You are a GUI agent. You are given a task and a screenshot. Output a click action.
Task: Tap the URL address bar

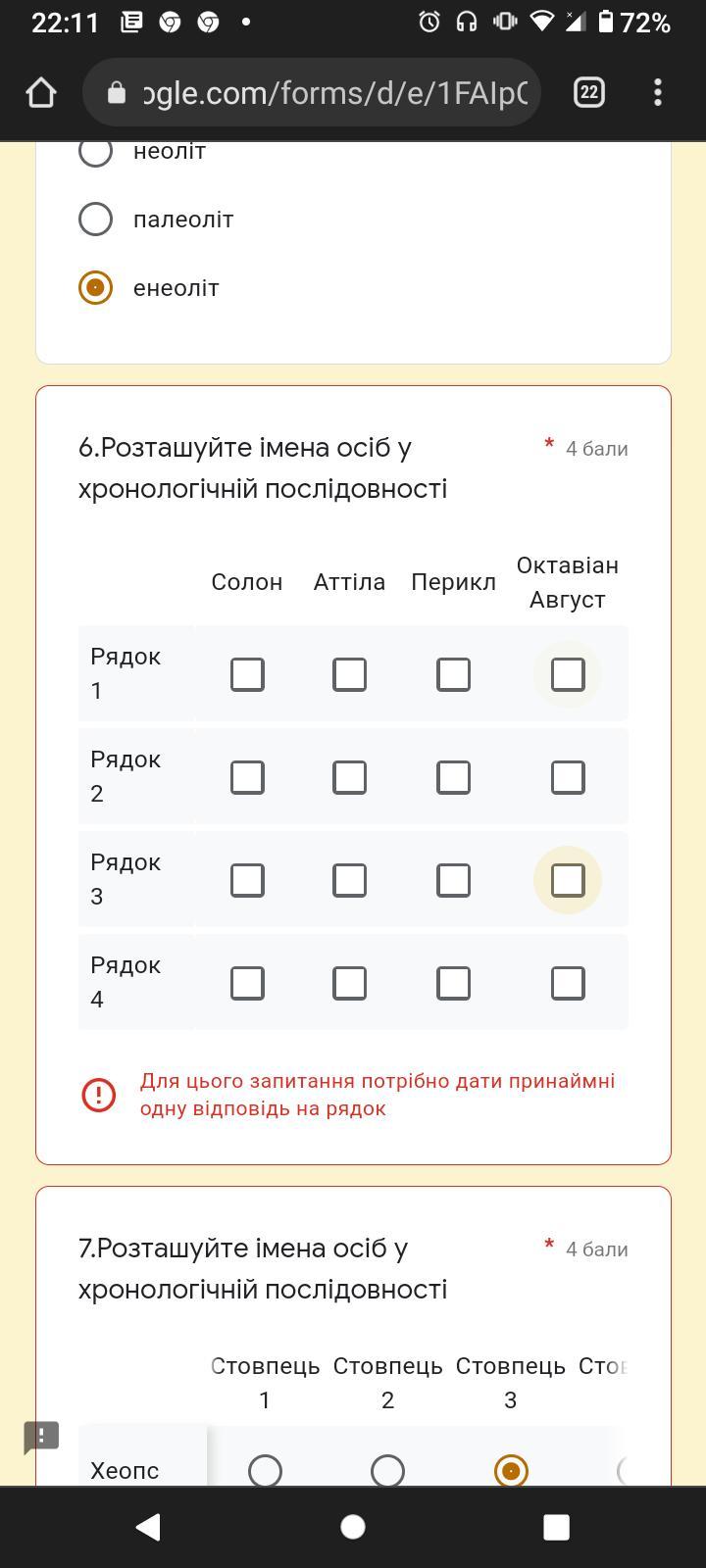click(312, 93)
